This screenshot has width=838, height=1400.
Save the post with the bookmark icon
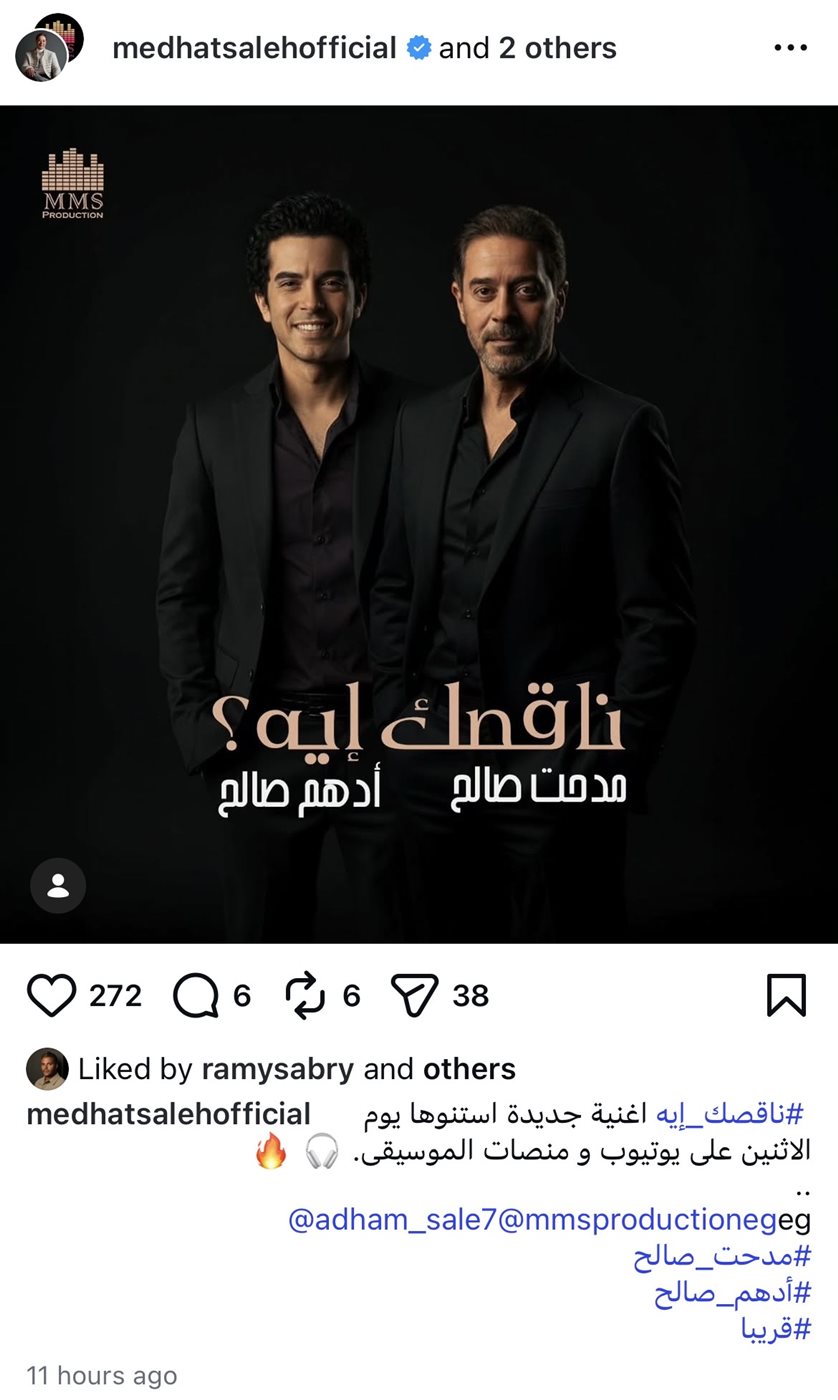(786, 996)
